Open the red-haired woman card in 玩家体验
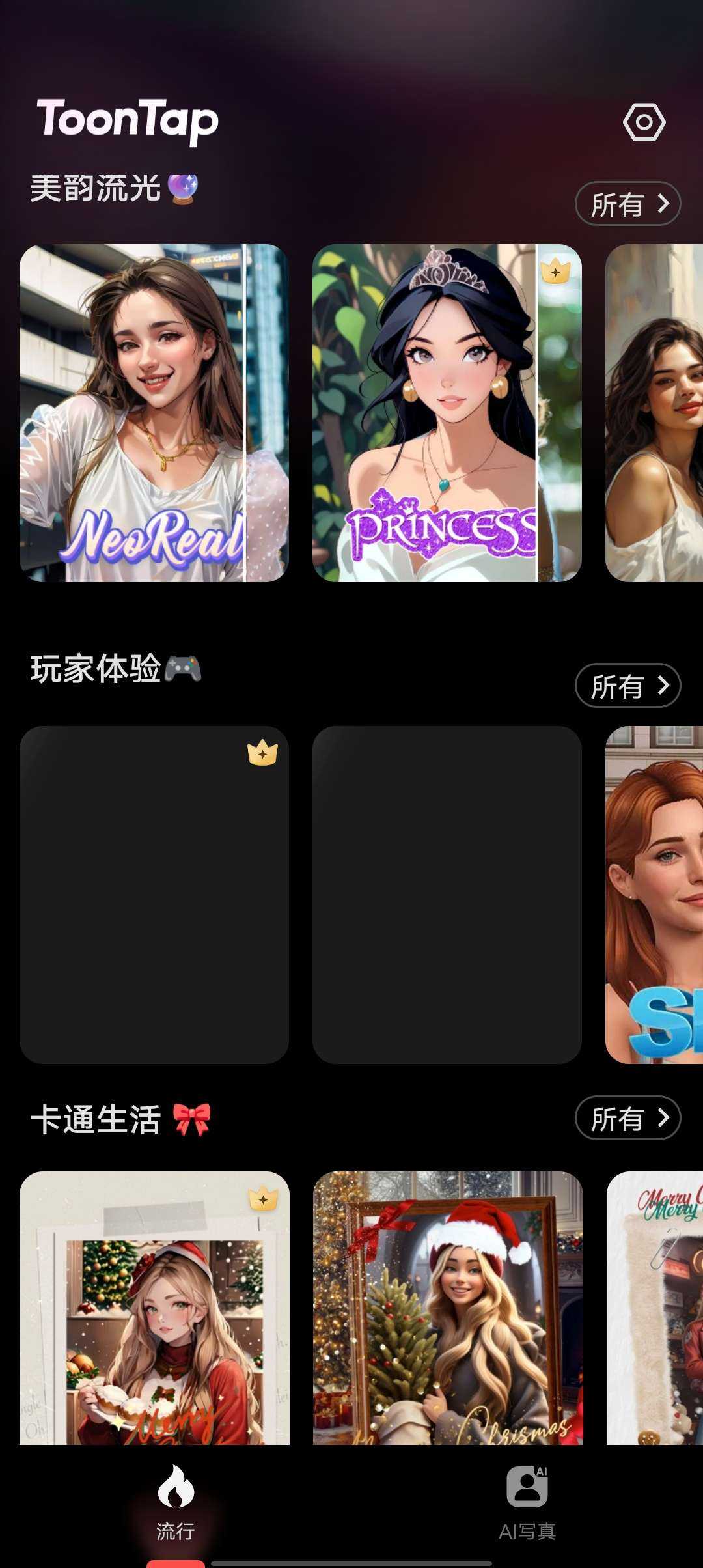This screenshot has height=1568, width=703. pyautogui.click(x=654, y=895)
